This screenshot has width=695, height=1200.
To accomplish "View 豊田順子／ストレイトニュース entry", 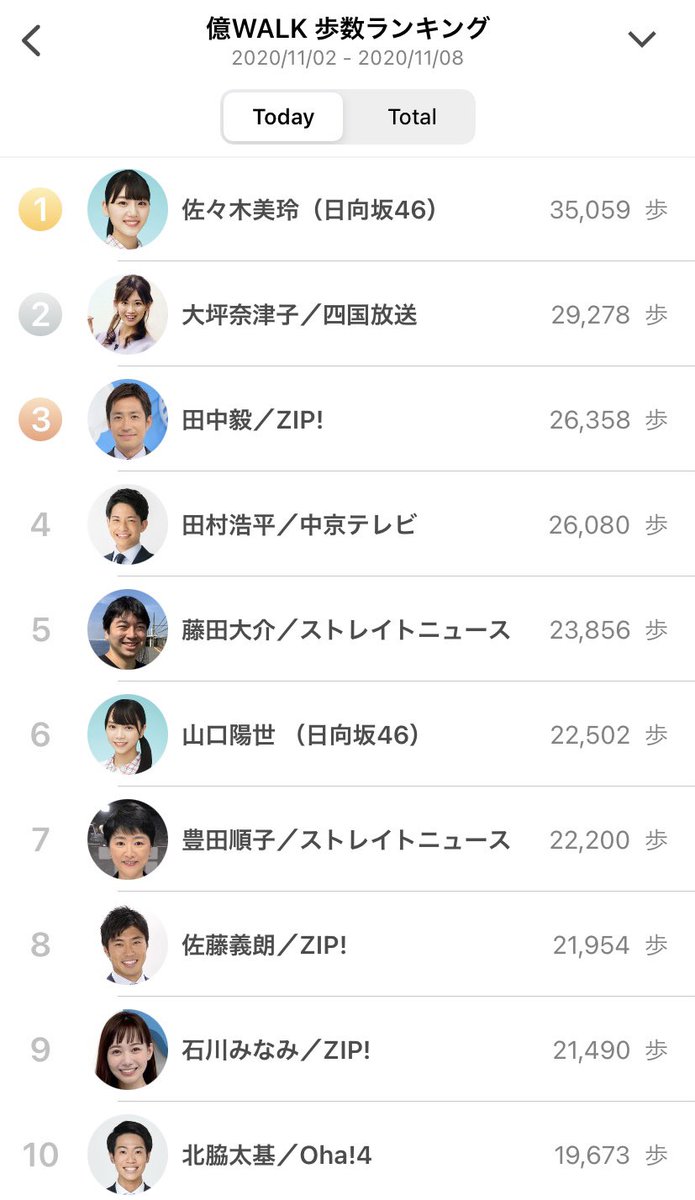I will 347,839.
